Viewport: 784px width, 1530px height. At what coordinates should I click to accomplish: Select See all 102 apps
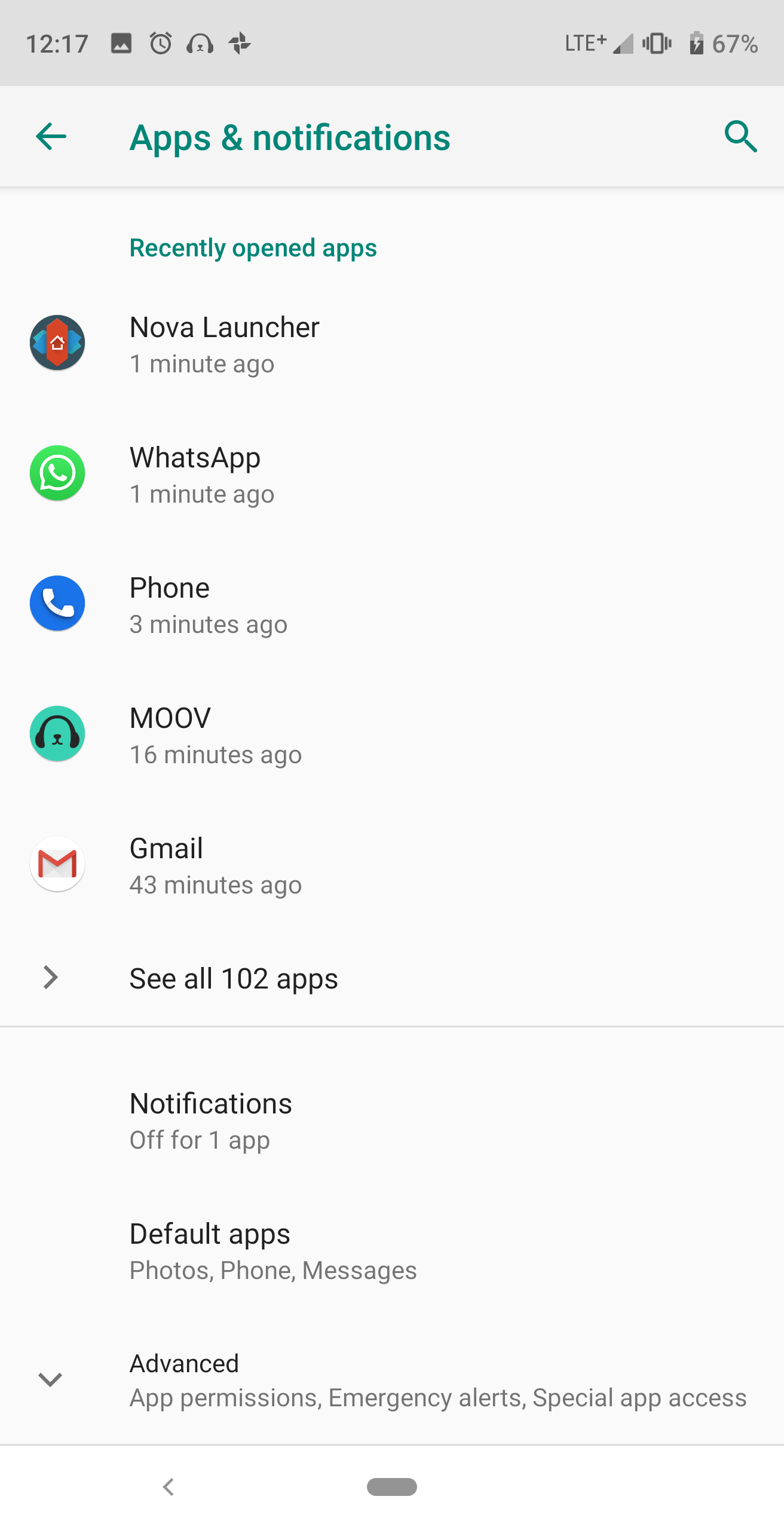[234, 978]
